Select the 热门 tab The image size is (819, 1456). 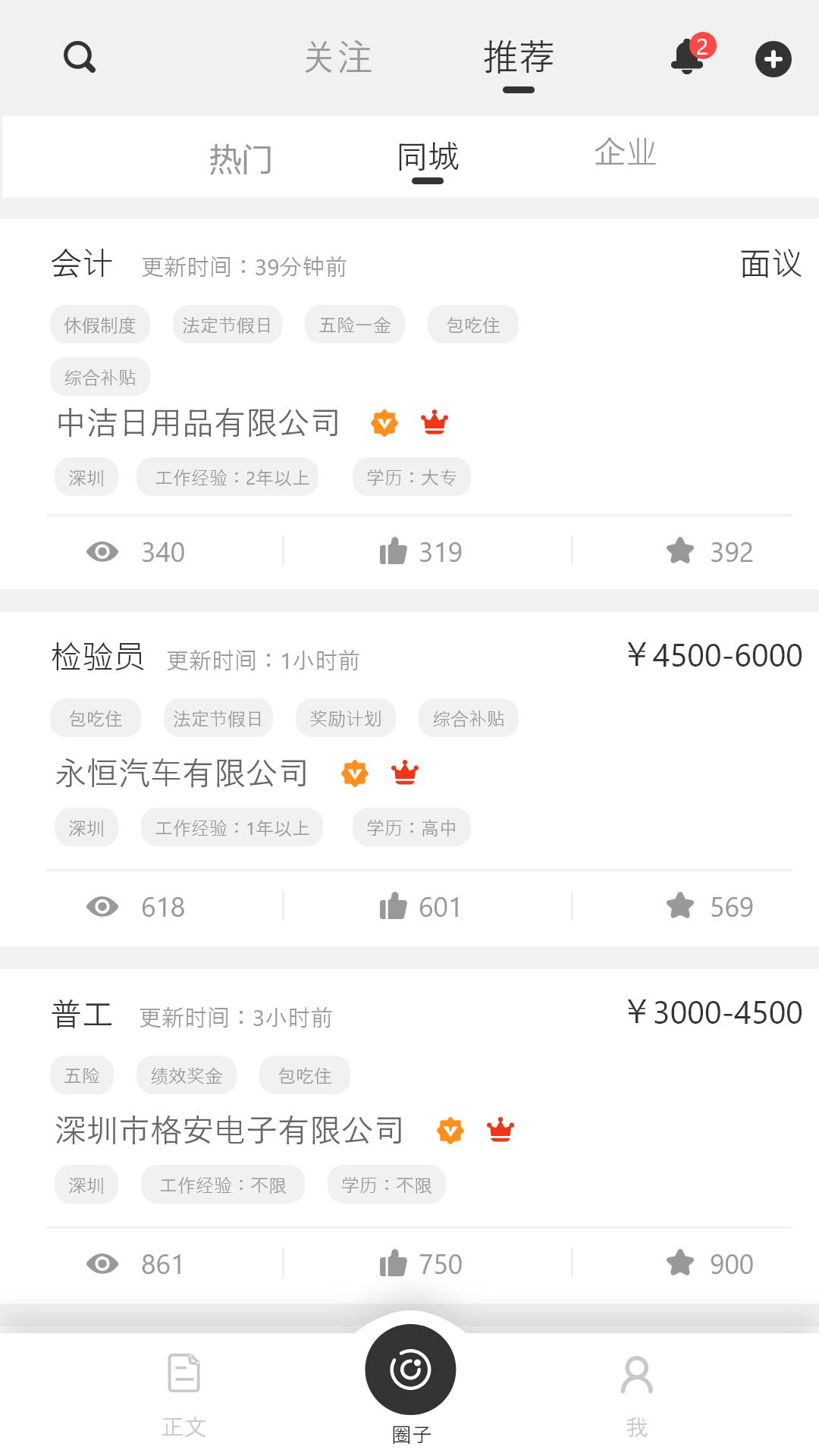coord(241,157)
